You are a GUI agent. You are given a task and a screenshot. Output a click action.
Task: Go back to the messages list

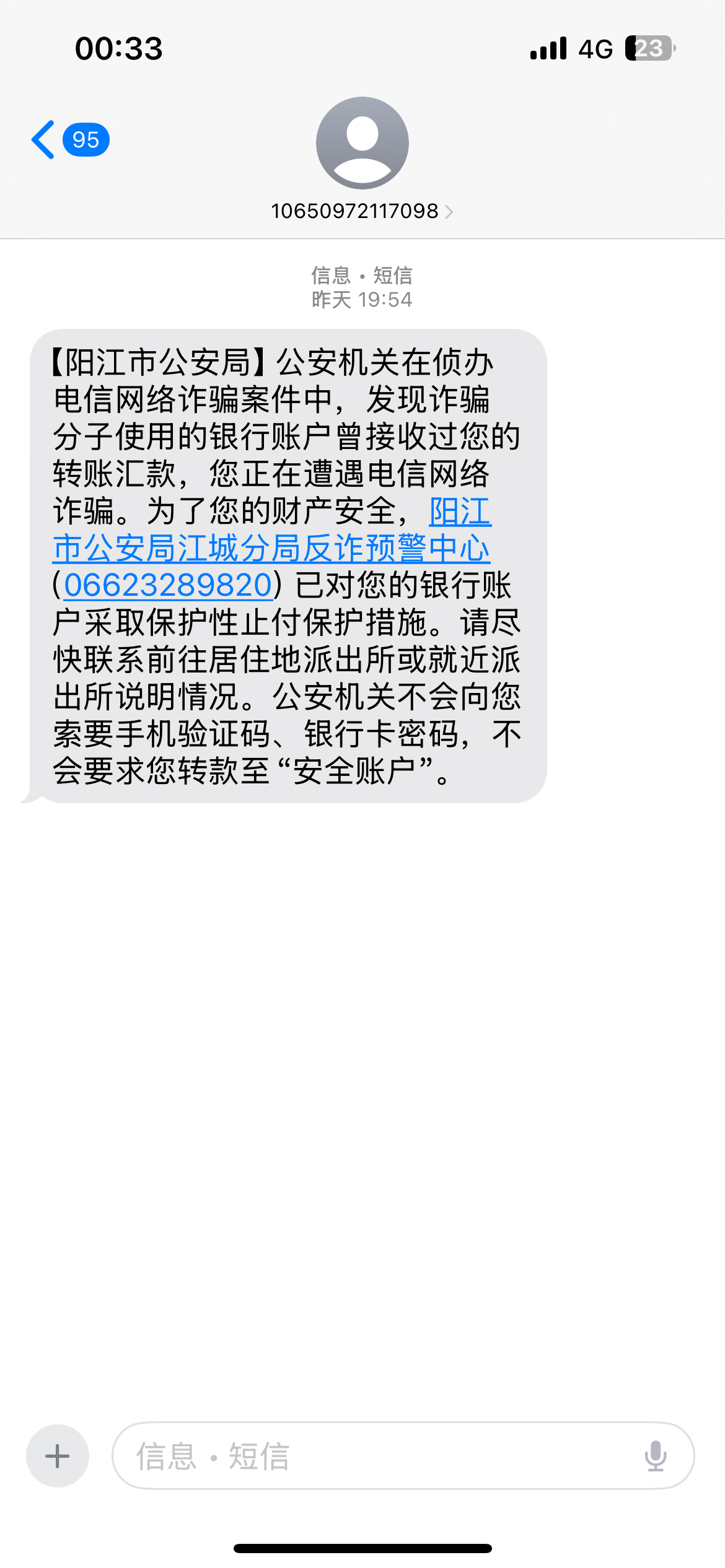(x=45, y=140)
